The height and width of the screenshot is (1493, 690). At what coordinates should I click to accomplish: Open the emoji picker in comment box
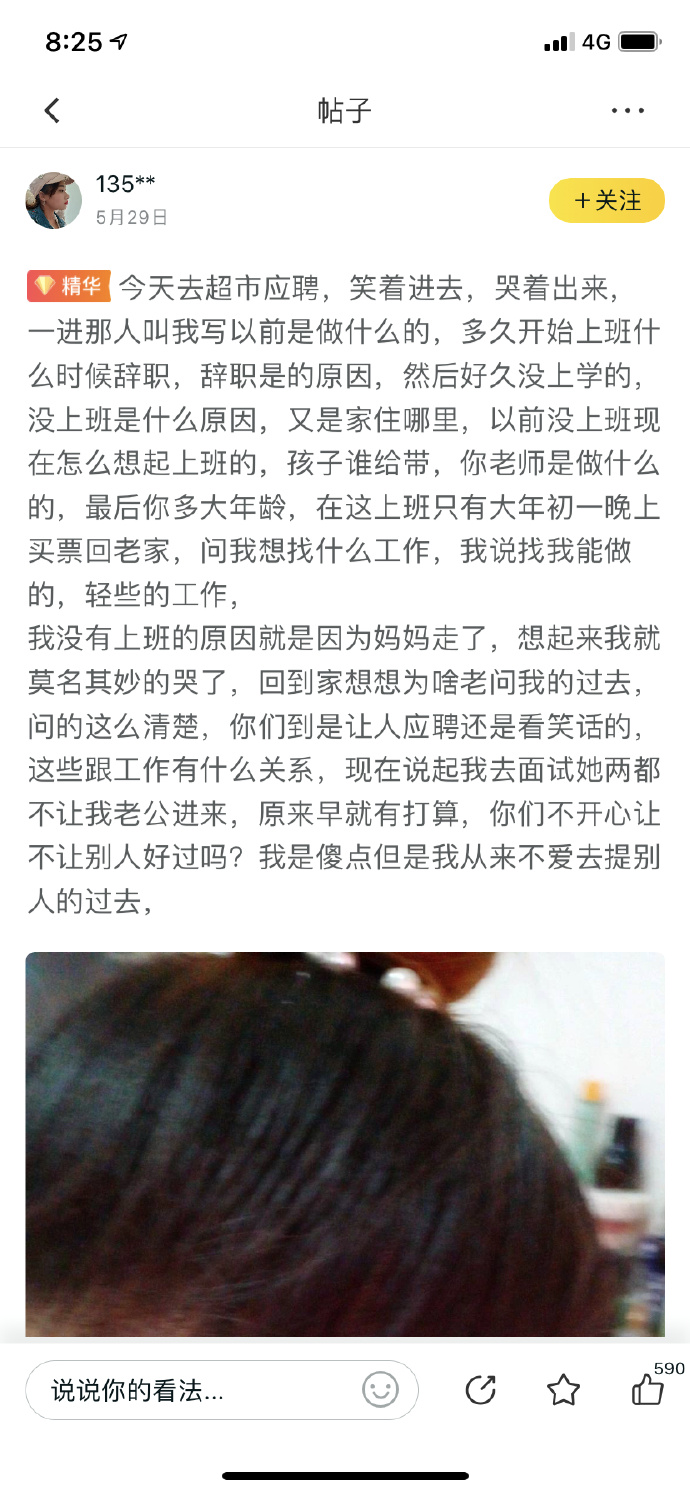380,1389
